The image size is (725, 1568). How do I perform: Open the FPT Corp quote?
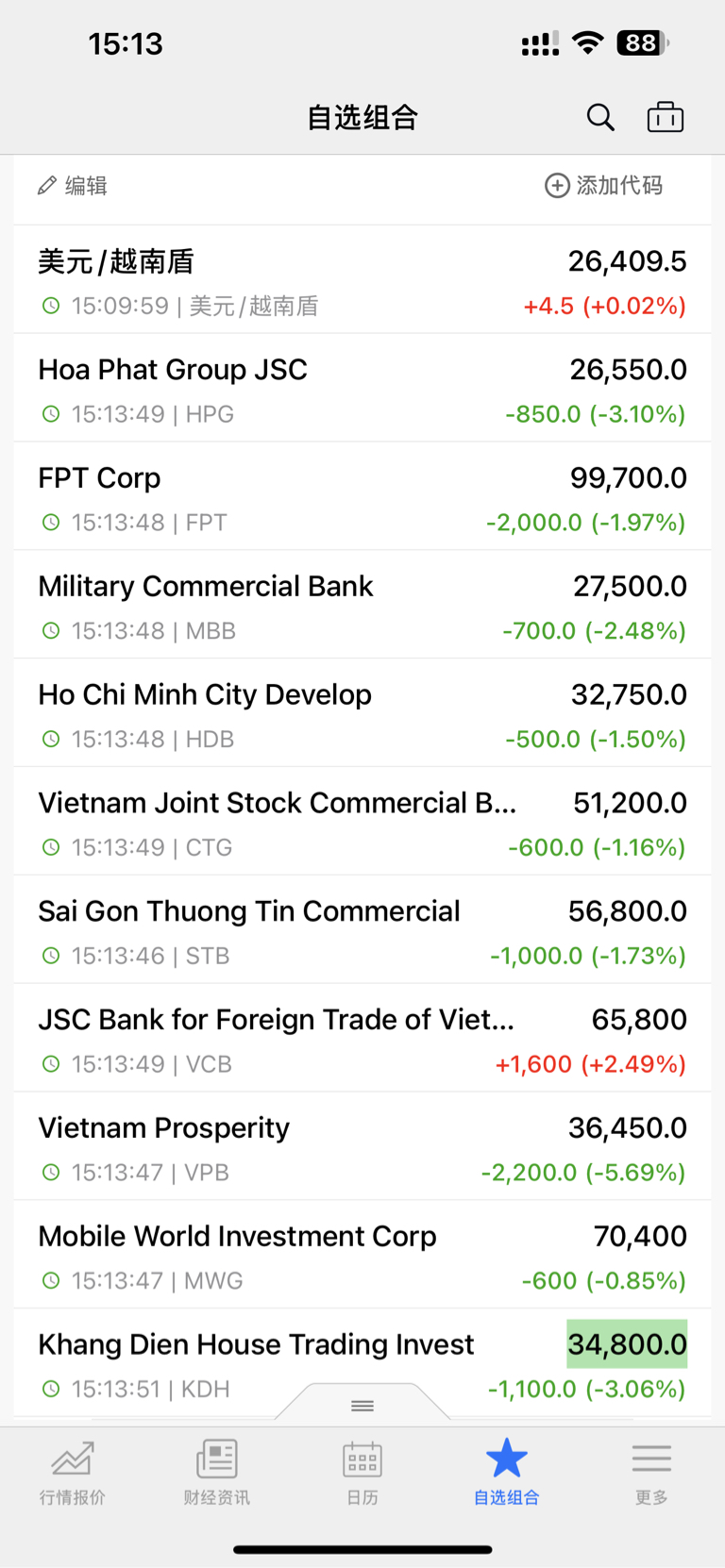[x=362, y=496]
